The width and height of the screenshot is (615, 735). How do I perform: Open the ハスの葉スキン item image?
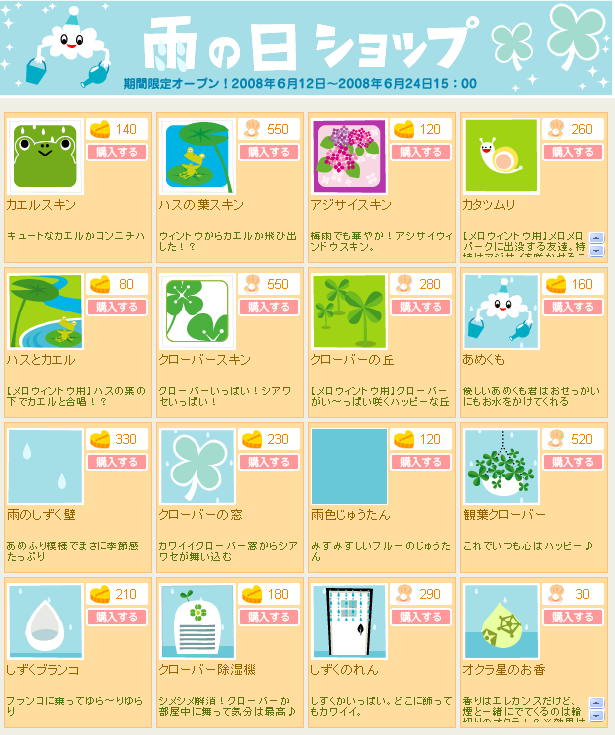pyautogui.click(x=197, y=156)
